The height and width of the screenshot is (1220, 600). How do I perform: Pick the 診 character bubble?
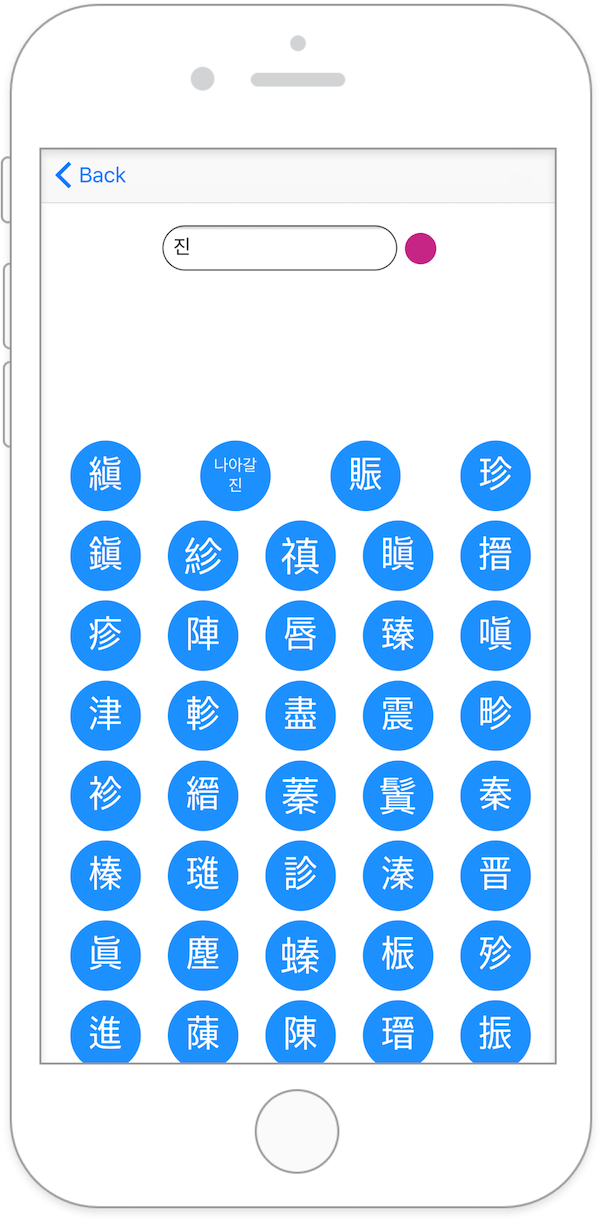301,875
